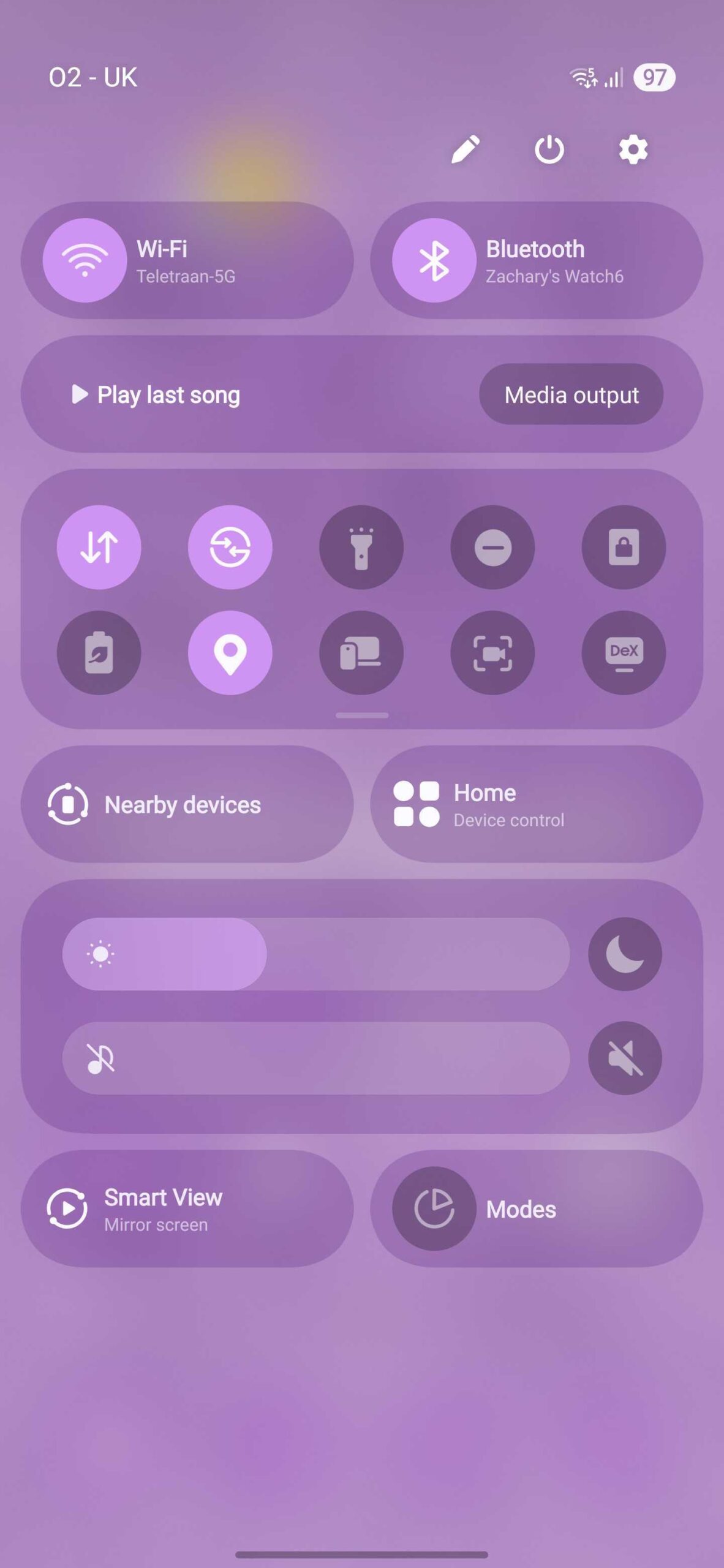Viewport: 724px width, 1568px height.
Task: Turn off location
Action: (x=230, y=652)
